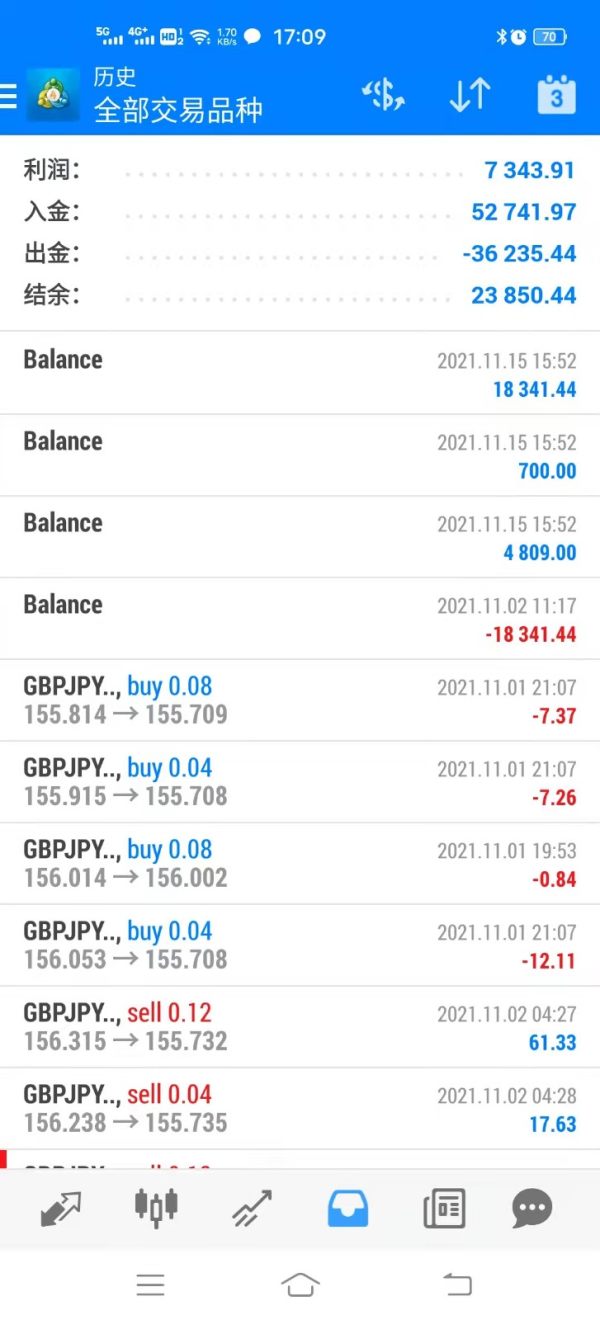Open GBPJPY sell 0.12 trade at 156.315

click(300, 1027)
